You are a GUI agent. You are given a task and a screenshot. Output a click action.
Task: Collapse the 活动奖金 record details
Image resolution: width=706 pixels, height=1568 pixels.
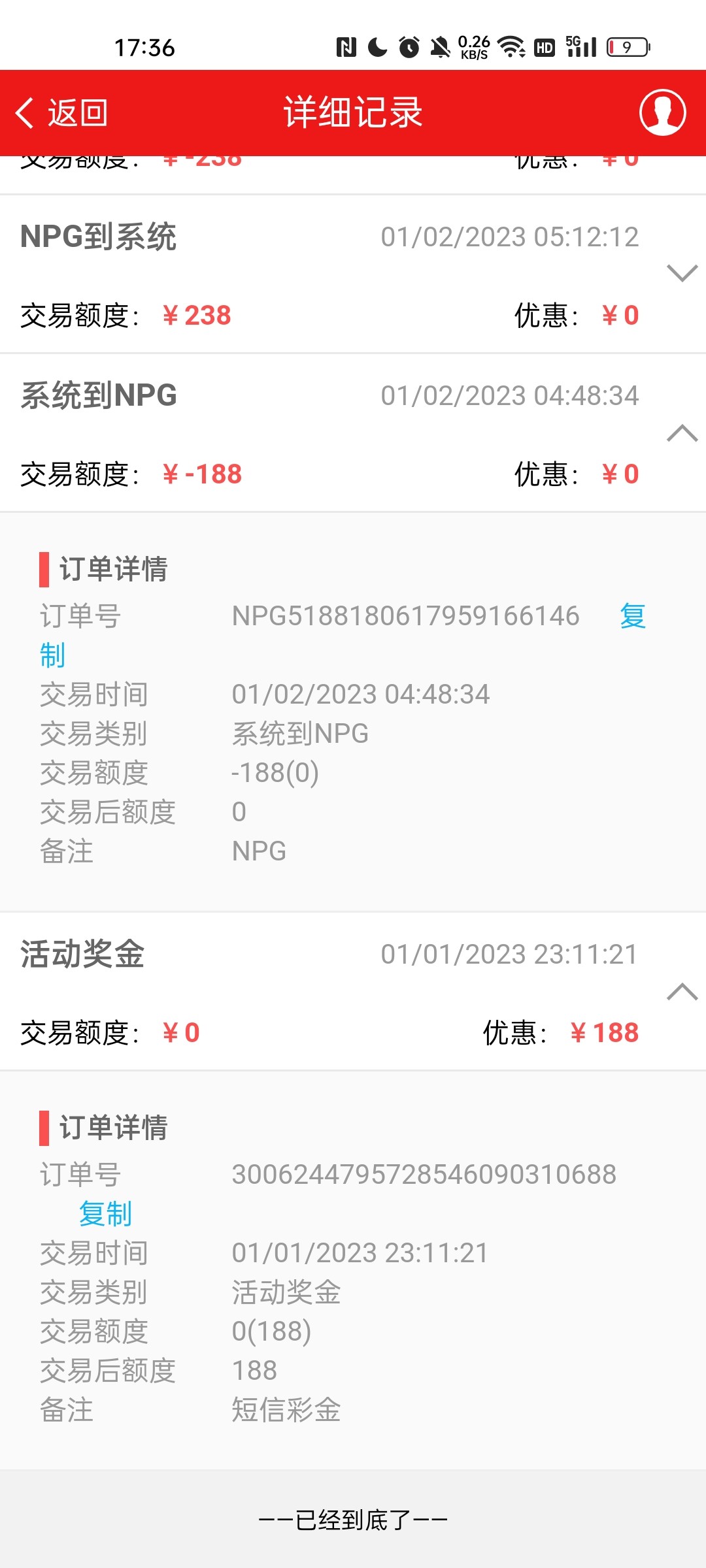pyautogui.click(x=682, y=991)
